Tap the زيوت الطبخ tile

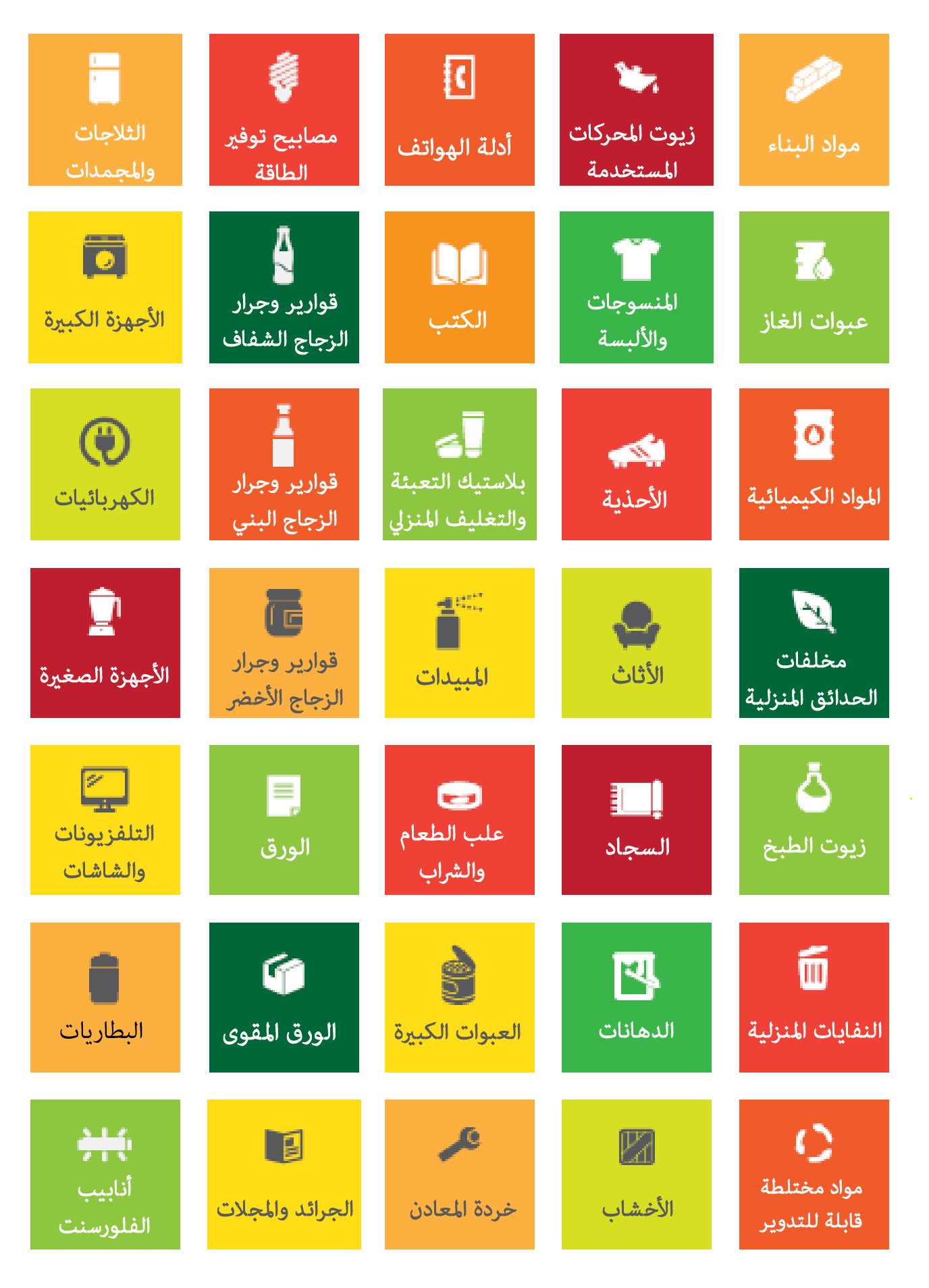click(814, 819)
